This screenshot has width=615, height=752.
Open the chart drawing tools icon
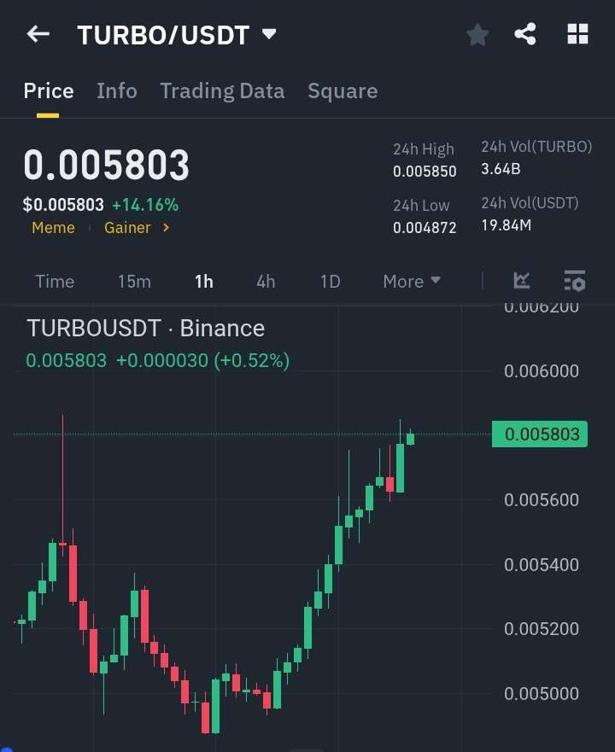[522, 281]
